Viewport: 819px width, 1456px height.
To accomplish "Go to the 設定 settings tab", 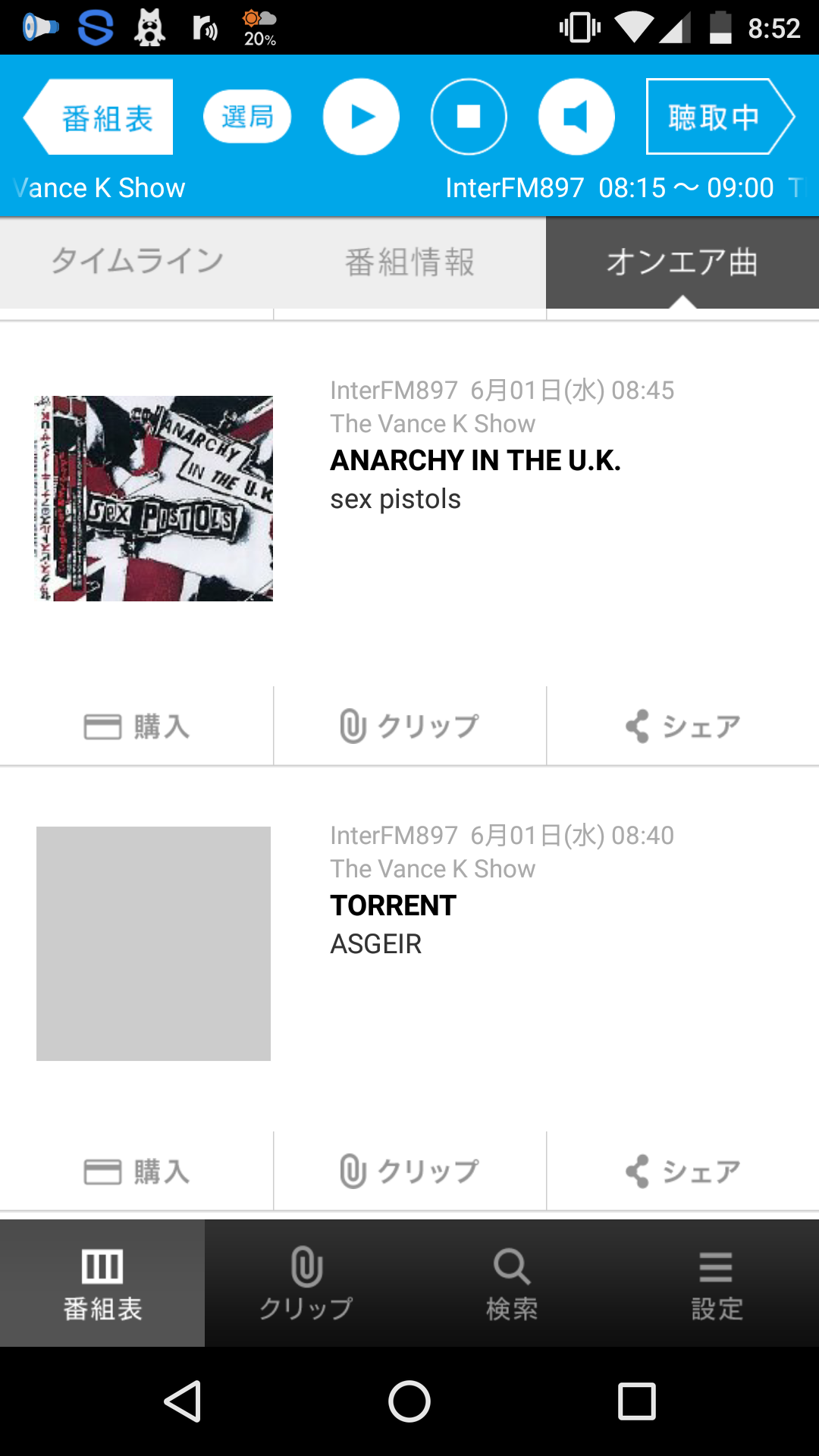I will coord(717,1283).
